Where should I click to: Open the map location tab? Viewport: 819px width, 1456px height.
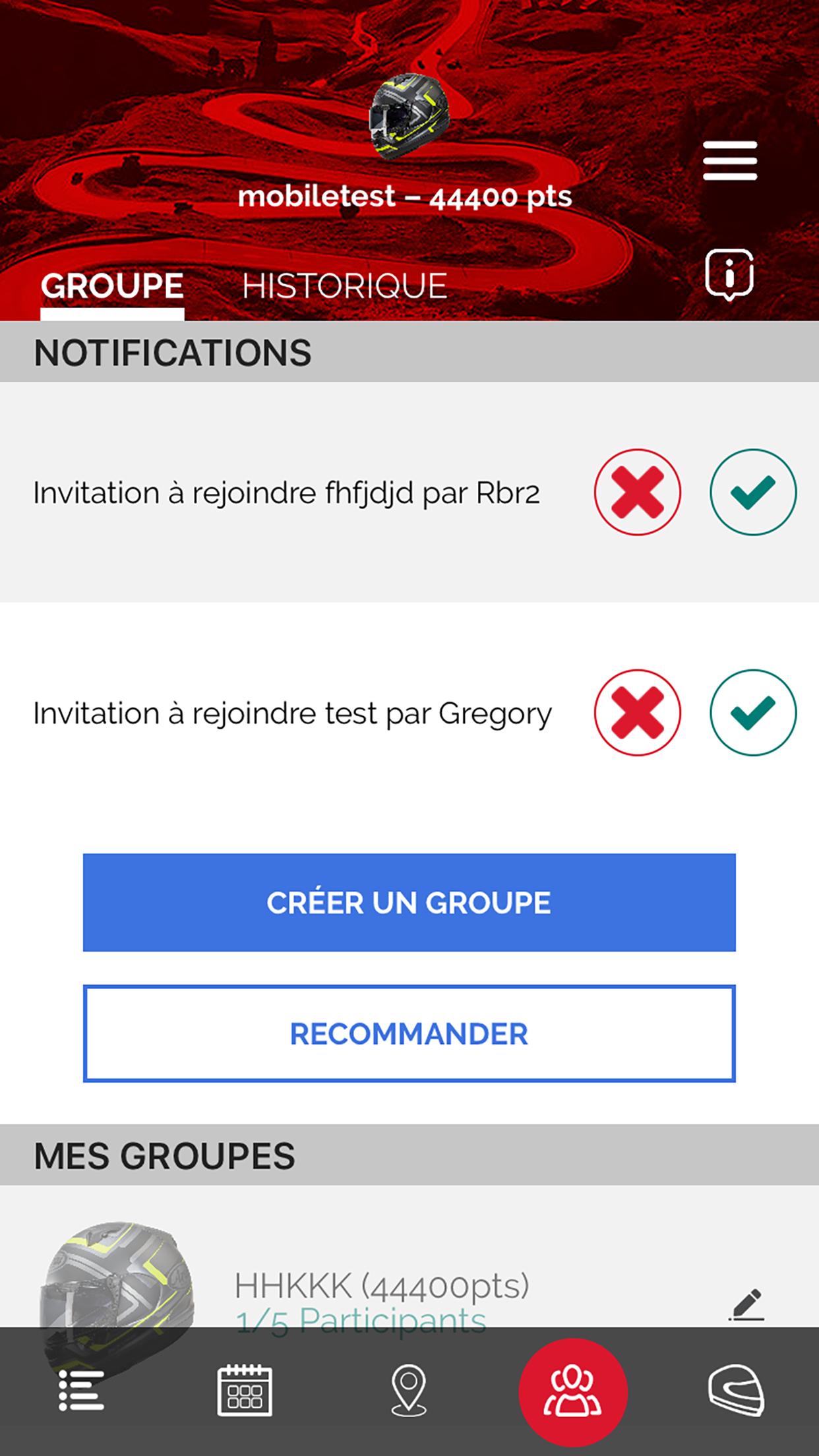click(409, 1390)
